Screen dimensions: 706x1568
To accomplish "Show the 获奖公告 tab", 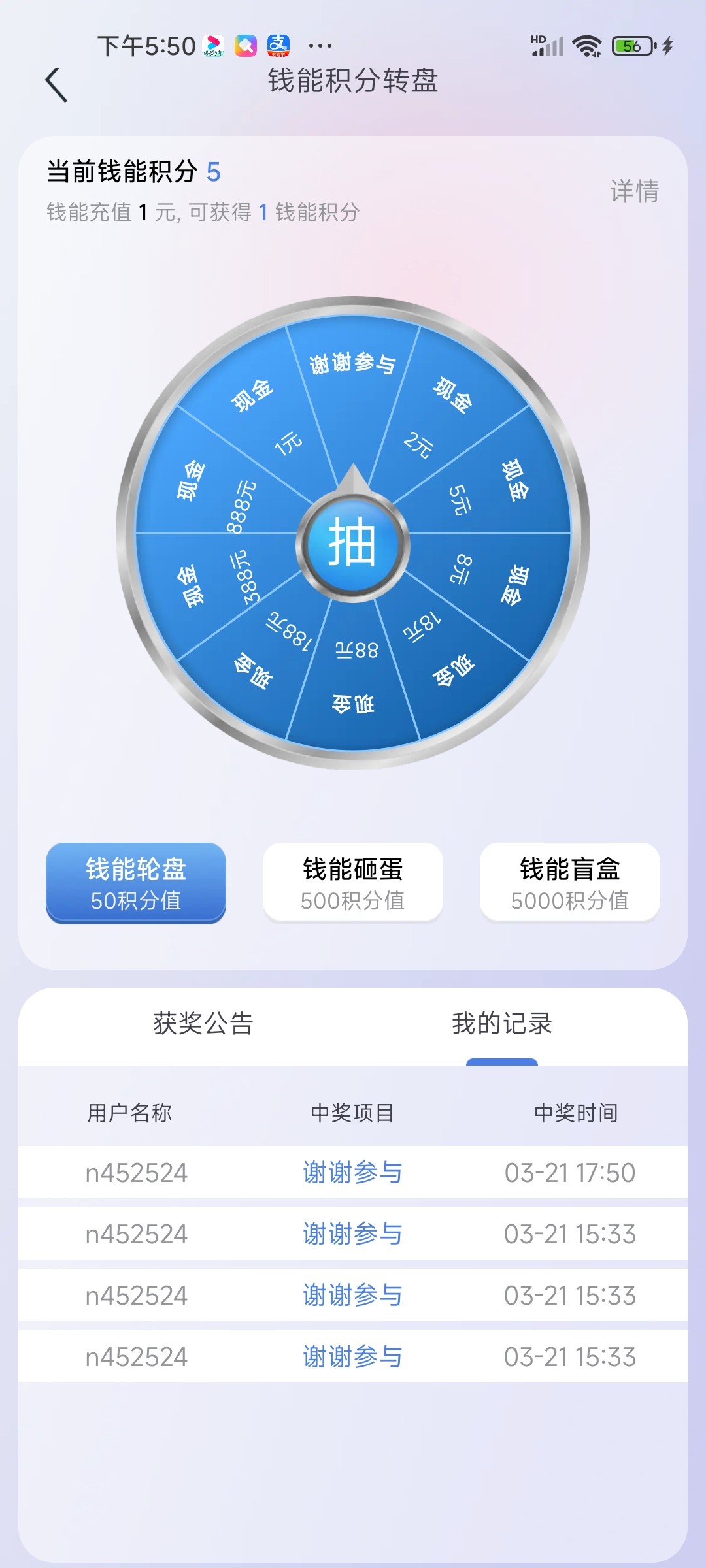I will (x=203, y=1024).
